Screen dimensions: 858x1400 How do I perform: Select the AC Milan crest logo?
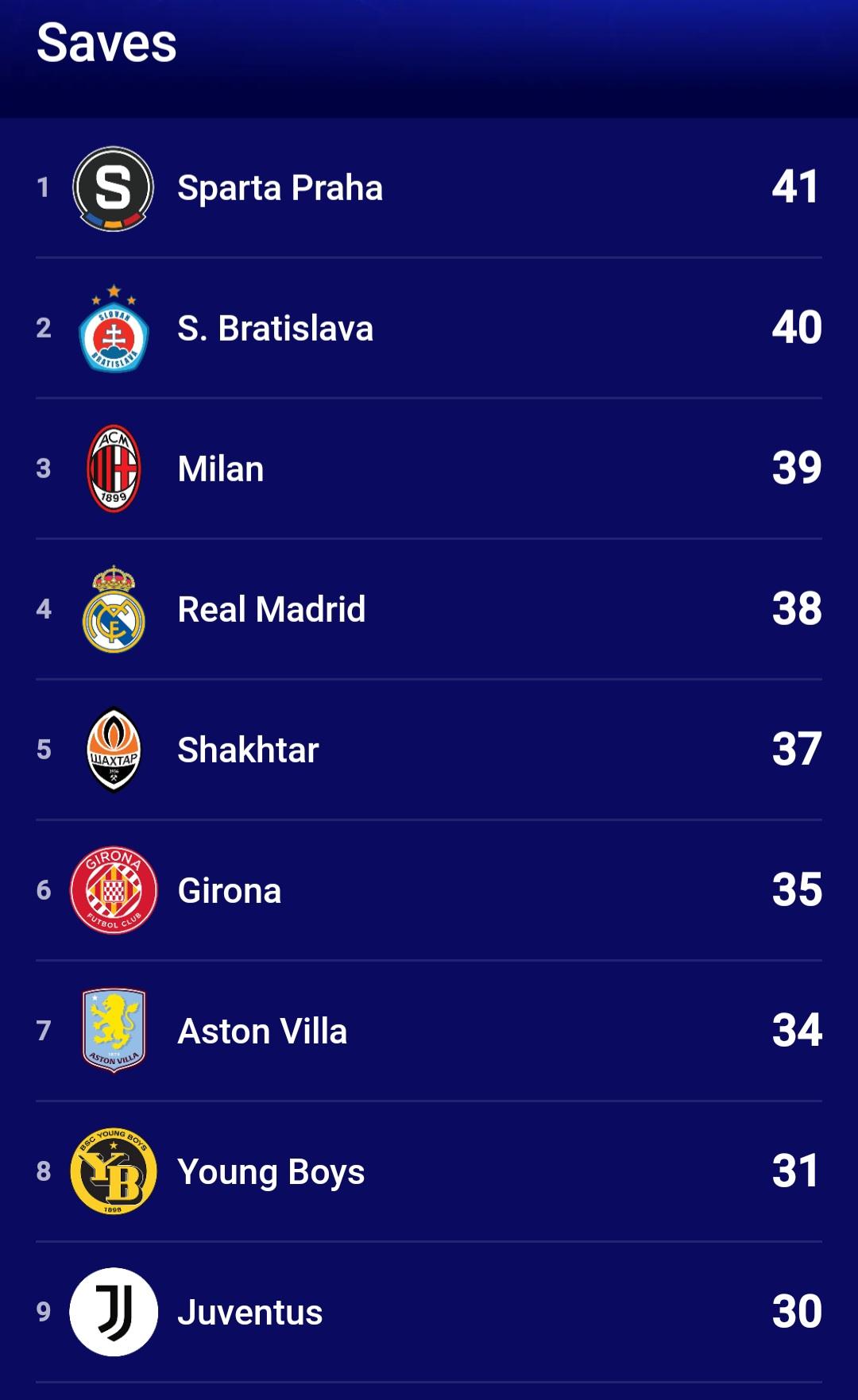[x=114, y=469]
